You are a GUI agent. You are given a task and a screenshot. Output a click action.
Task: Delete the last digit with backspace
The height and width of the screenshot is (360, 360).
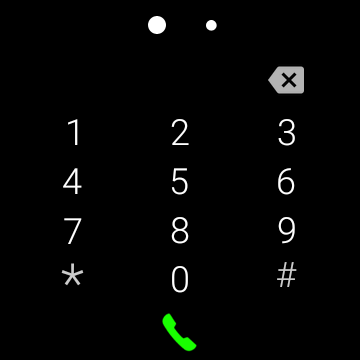[x=286, y=80]
